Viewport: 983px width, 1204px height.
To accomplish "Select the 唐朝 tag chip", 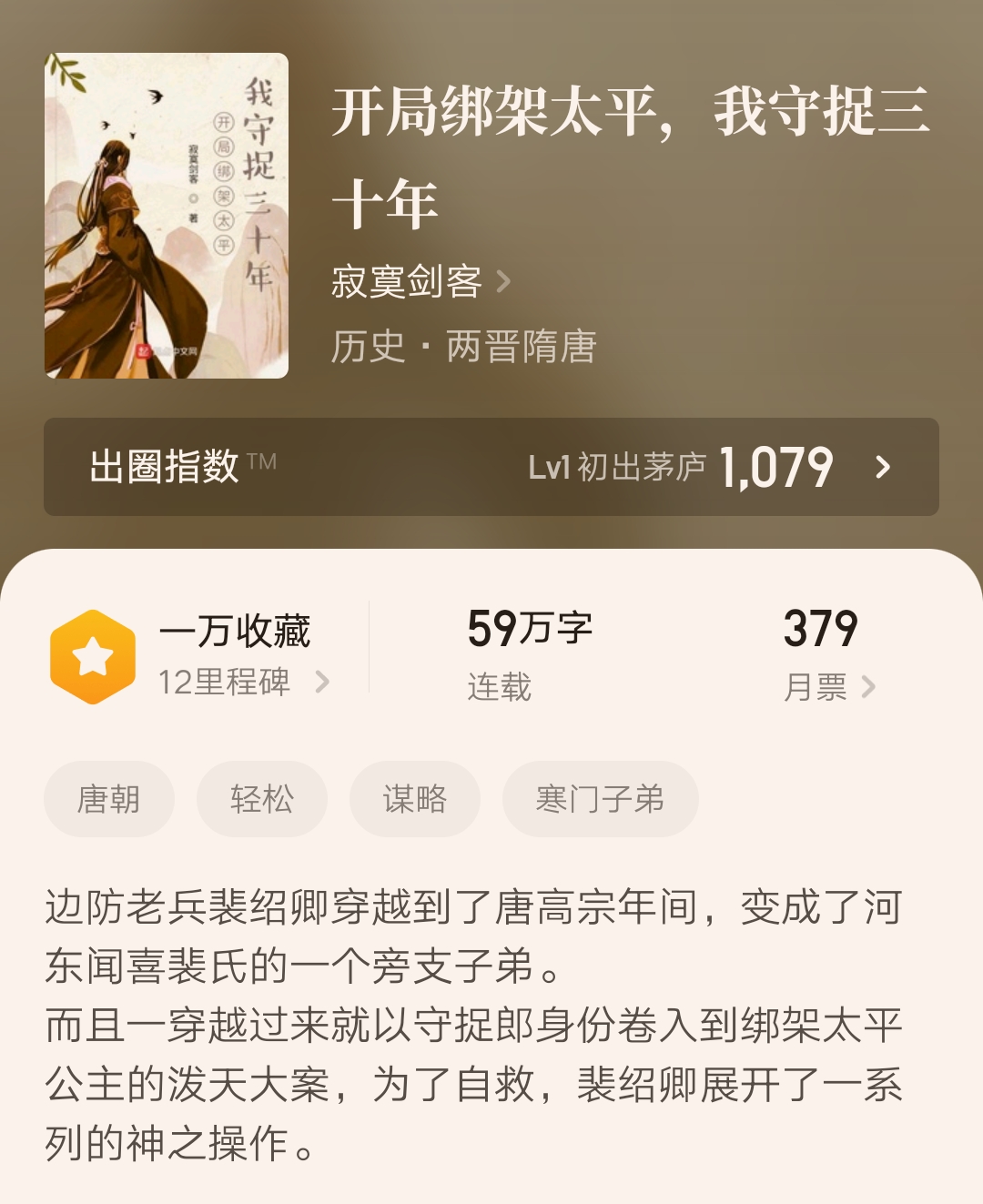I will [108, 799].
